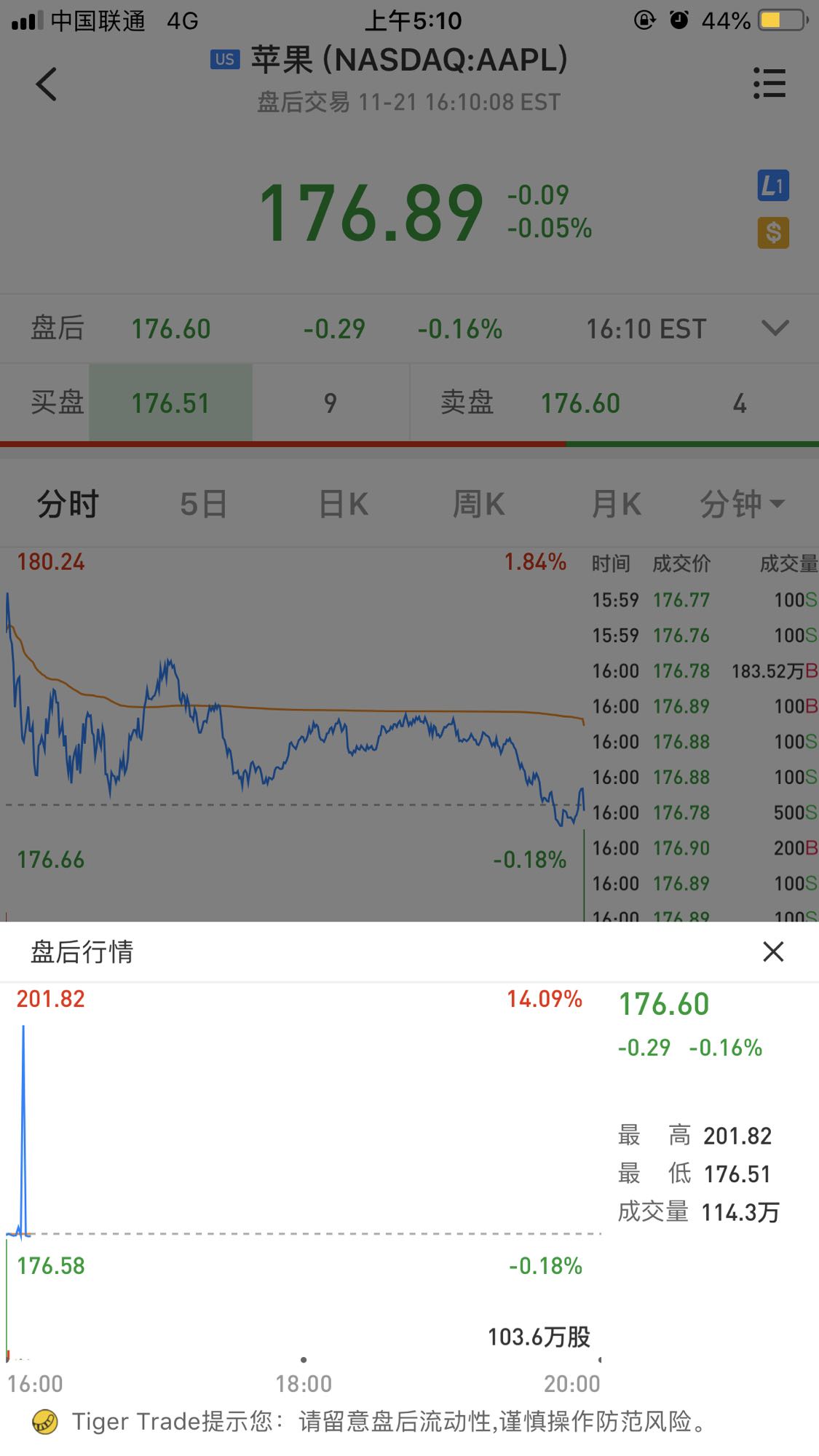Switch to the 日K chart tab
819x1456 pixels.
[x=344, y=504]
